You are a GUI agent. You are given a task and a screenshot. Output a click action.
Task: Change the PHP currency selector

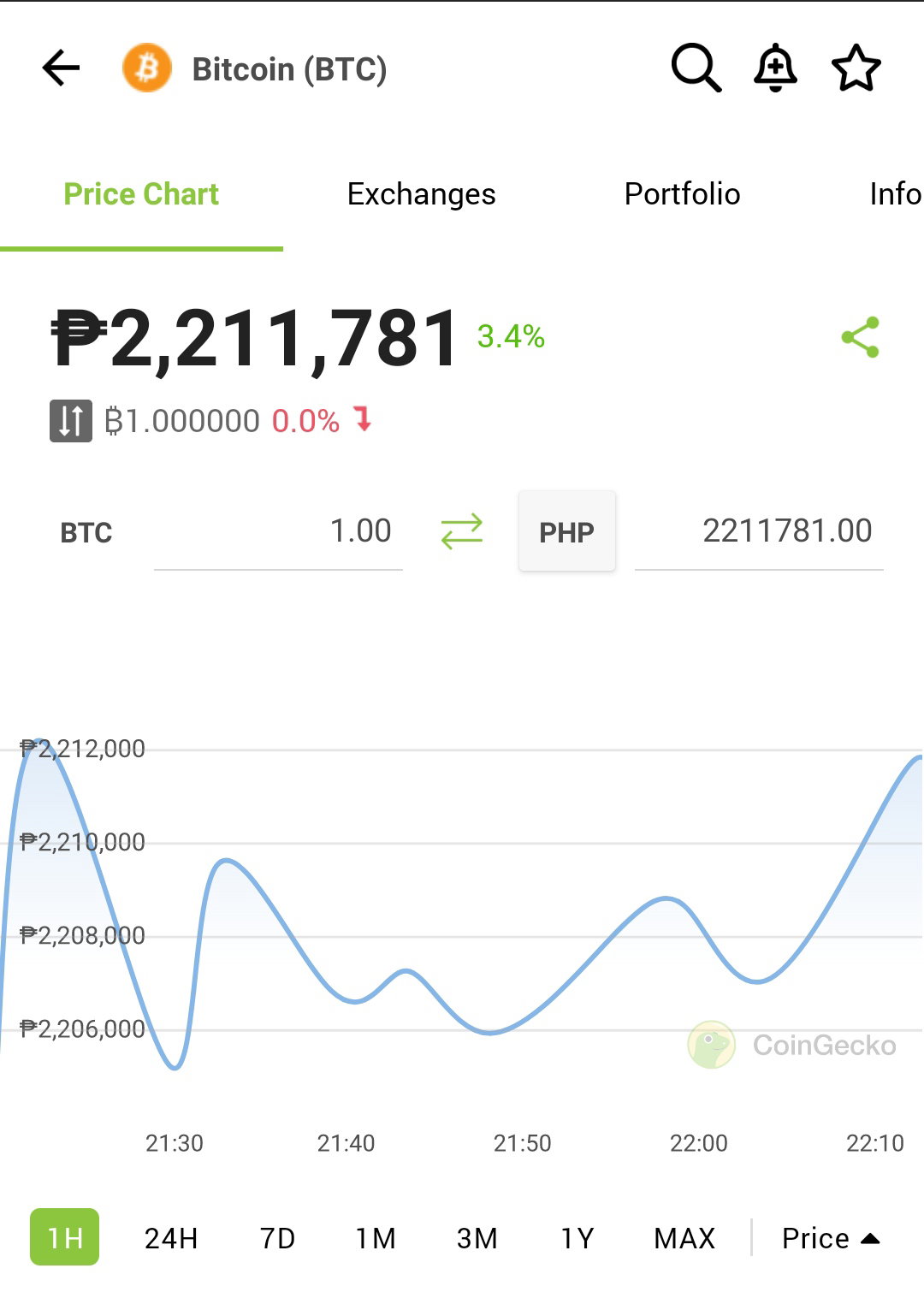566,531
